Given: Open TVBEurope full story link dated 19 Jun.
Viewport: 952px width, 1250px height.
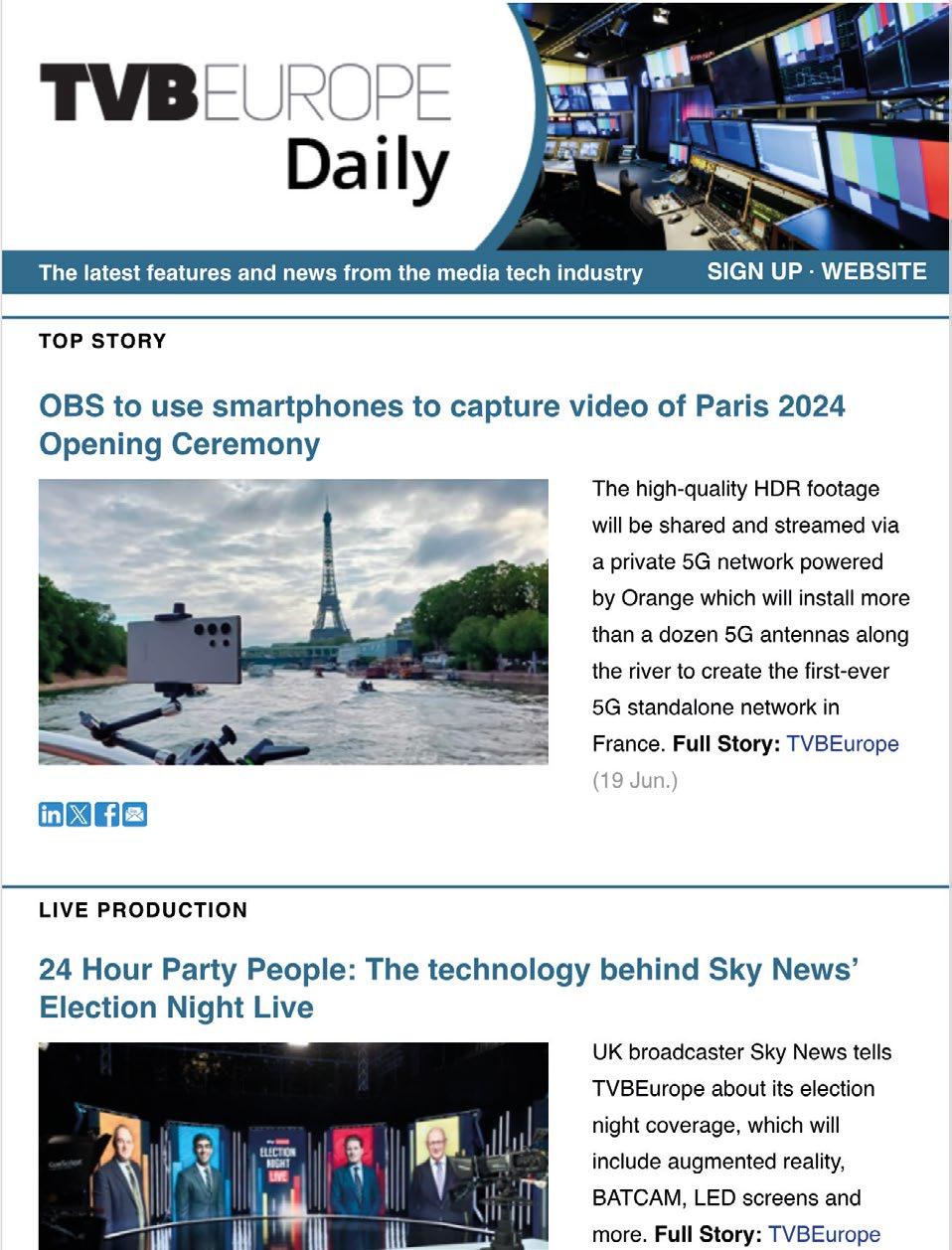Looking at the screenshot, I should [x=842, y=743].
